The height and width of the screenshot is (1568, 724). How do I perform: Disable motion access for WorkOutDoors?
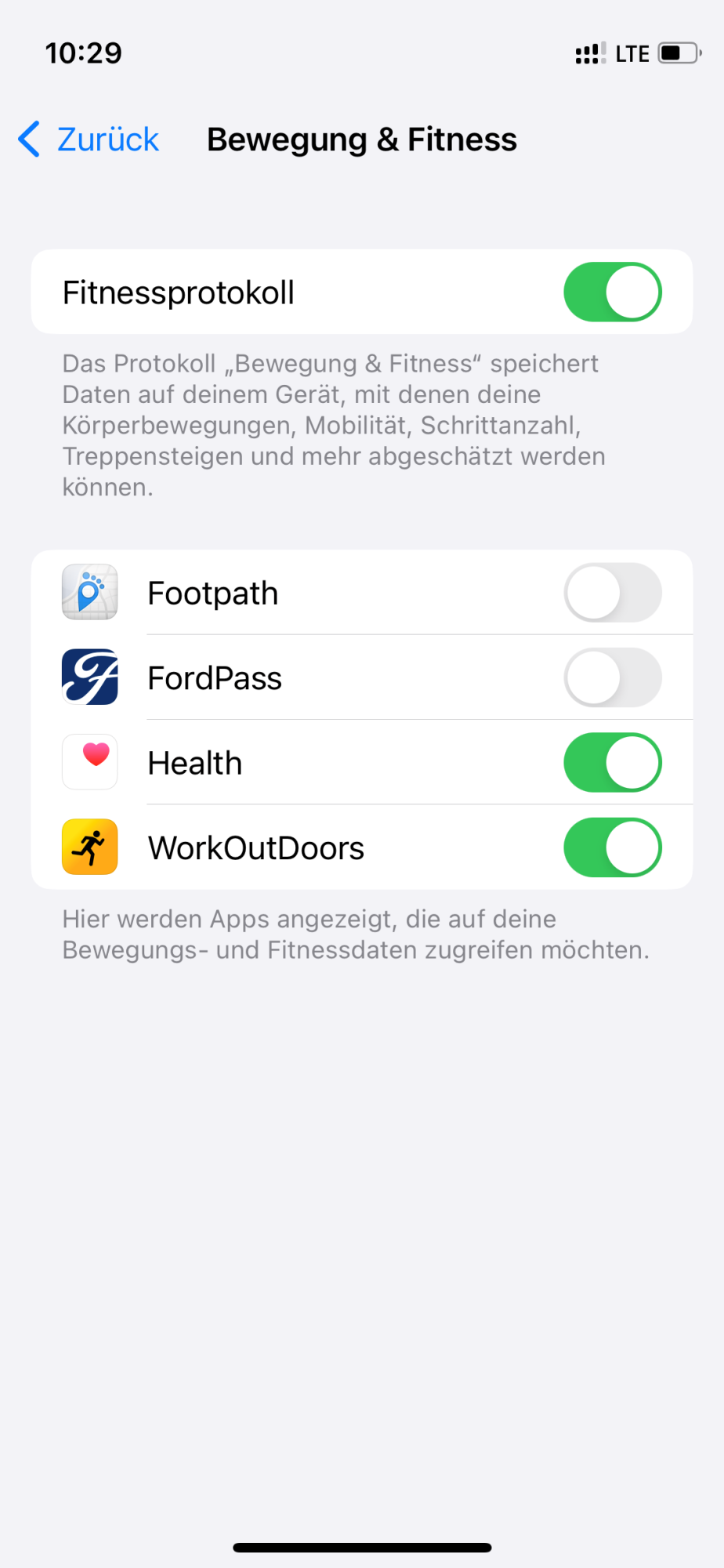click(612, 848)
